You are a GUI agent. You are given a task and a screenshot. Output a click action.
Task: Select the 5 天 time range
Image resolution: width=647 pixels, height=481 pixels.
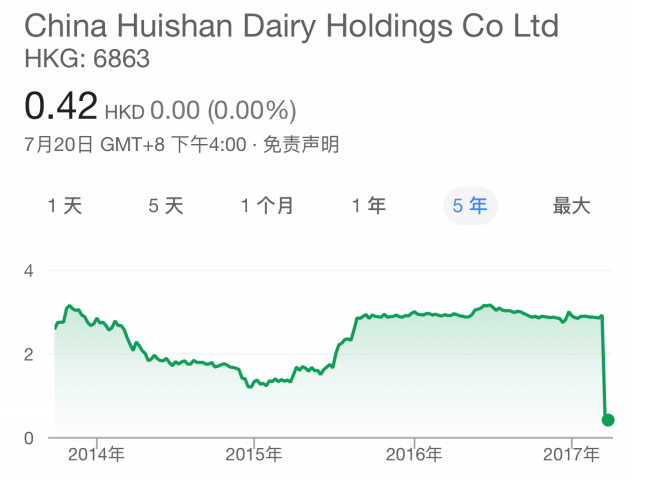tap(167, 206)
